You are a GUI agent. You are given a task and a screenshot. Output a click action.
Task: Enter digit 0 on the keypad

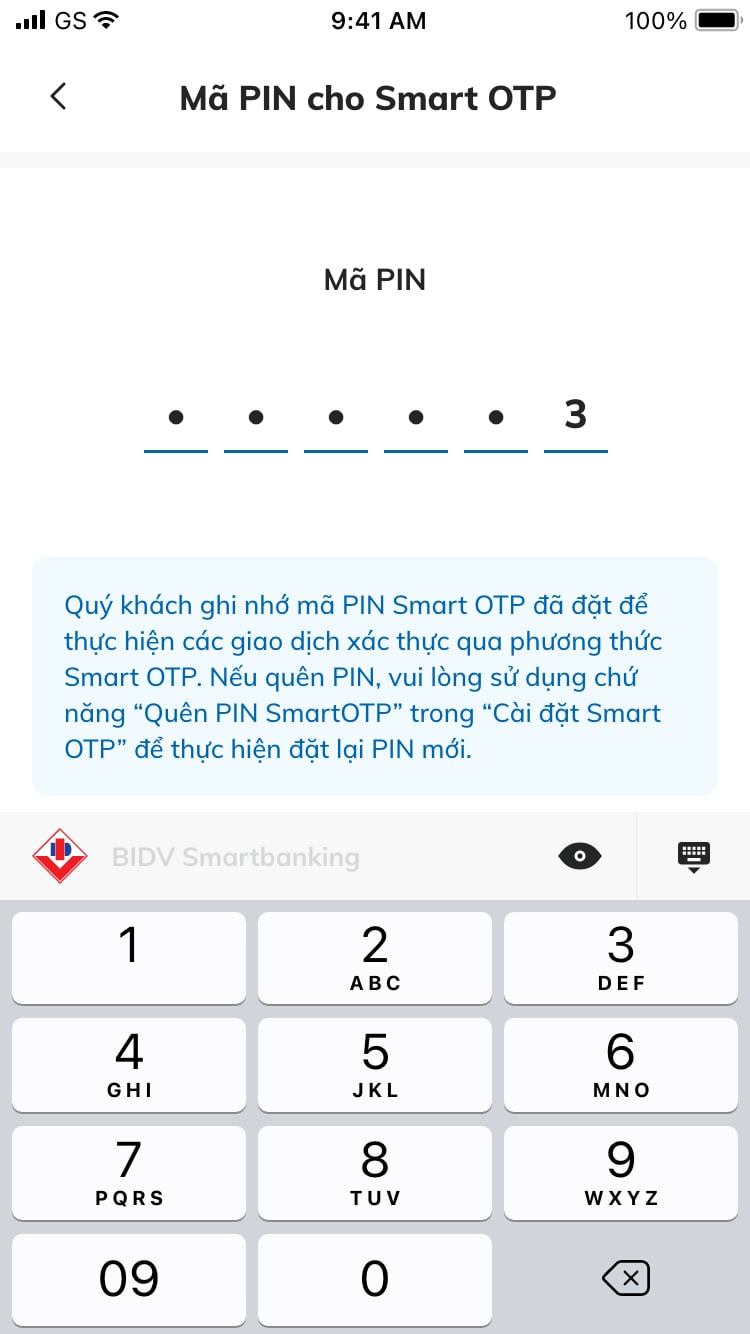(375, 1279)
